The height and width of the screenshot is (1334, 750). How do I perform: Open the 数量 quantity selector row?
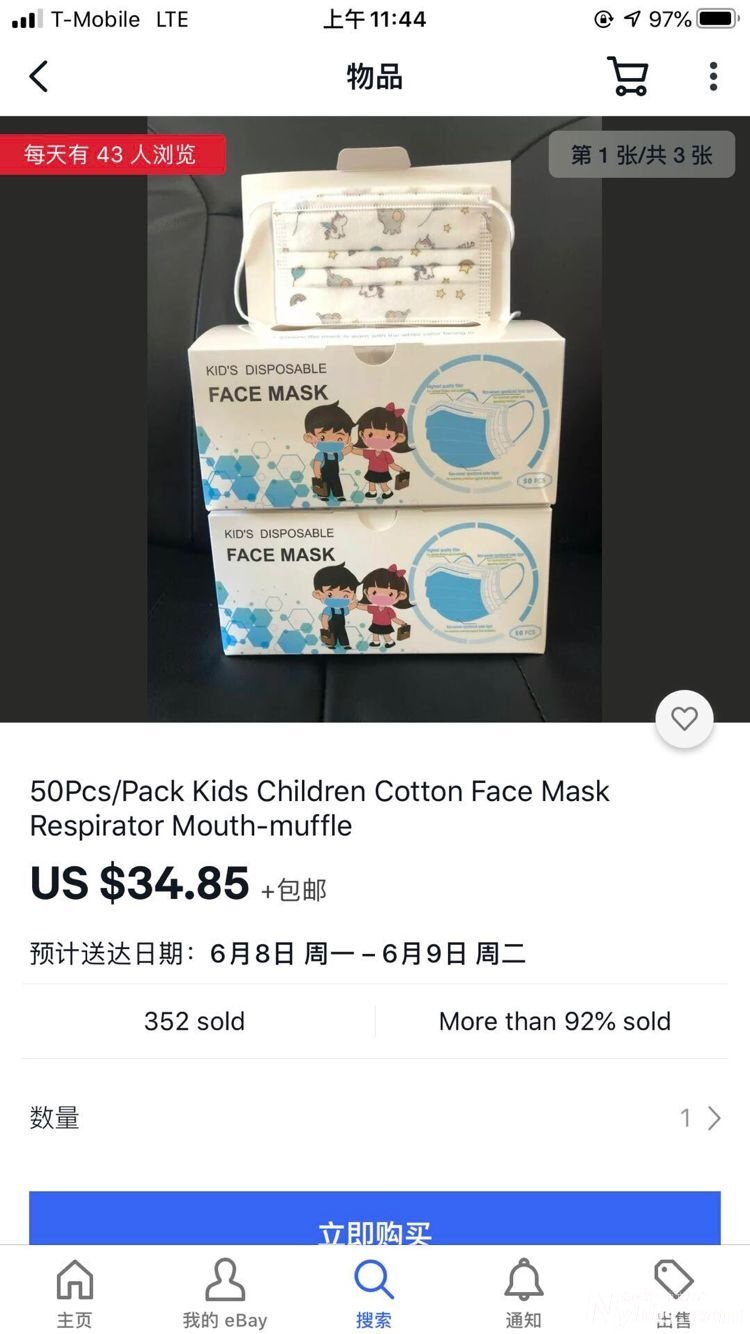tap(375, 1118)
